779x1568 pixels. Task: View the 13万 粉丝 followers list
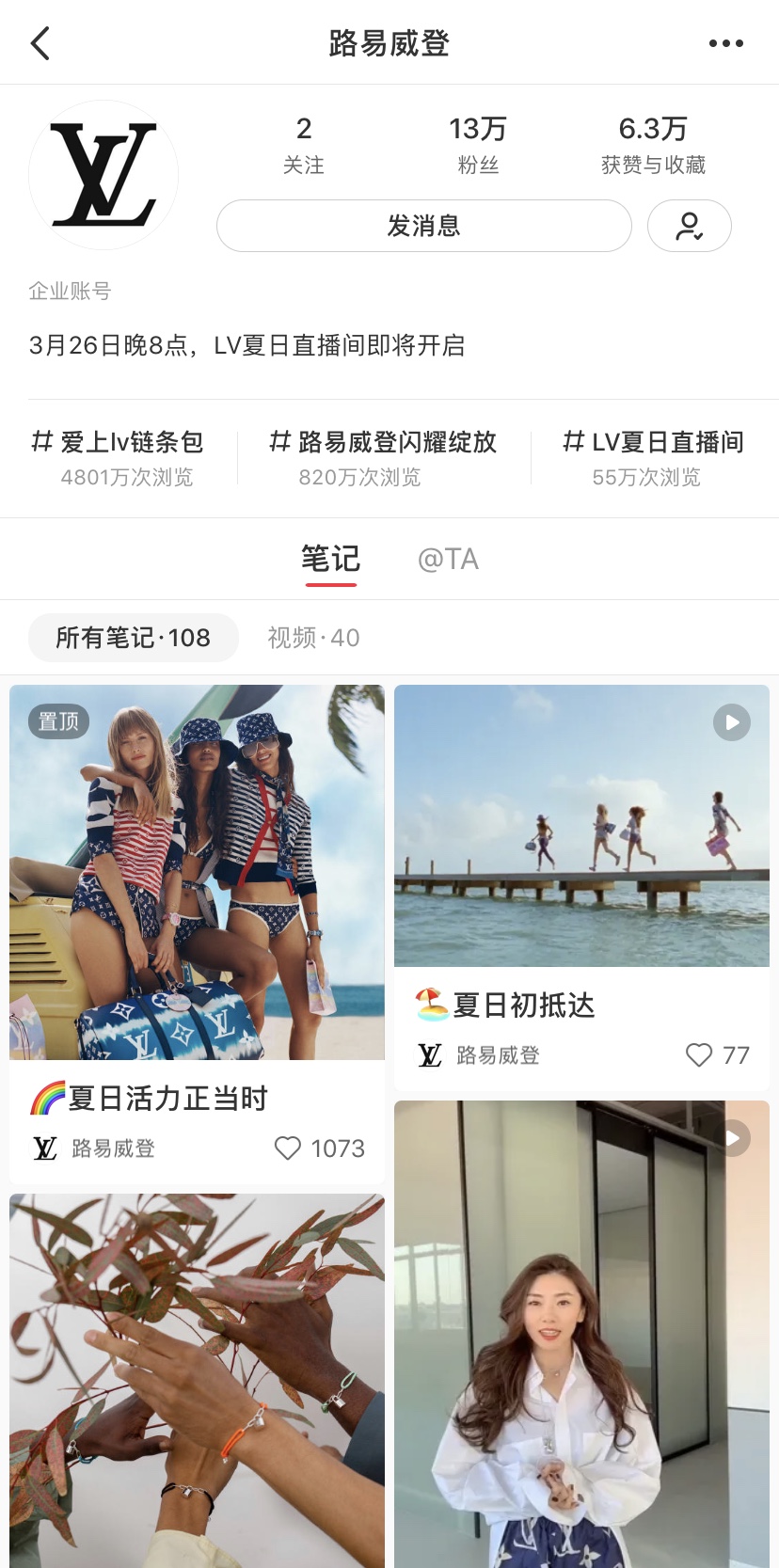tap(478, 145)
